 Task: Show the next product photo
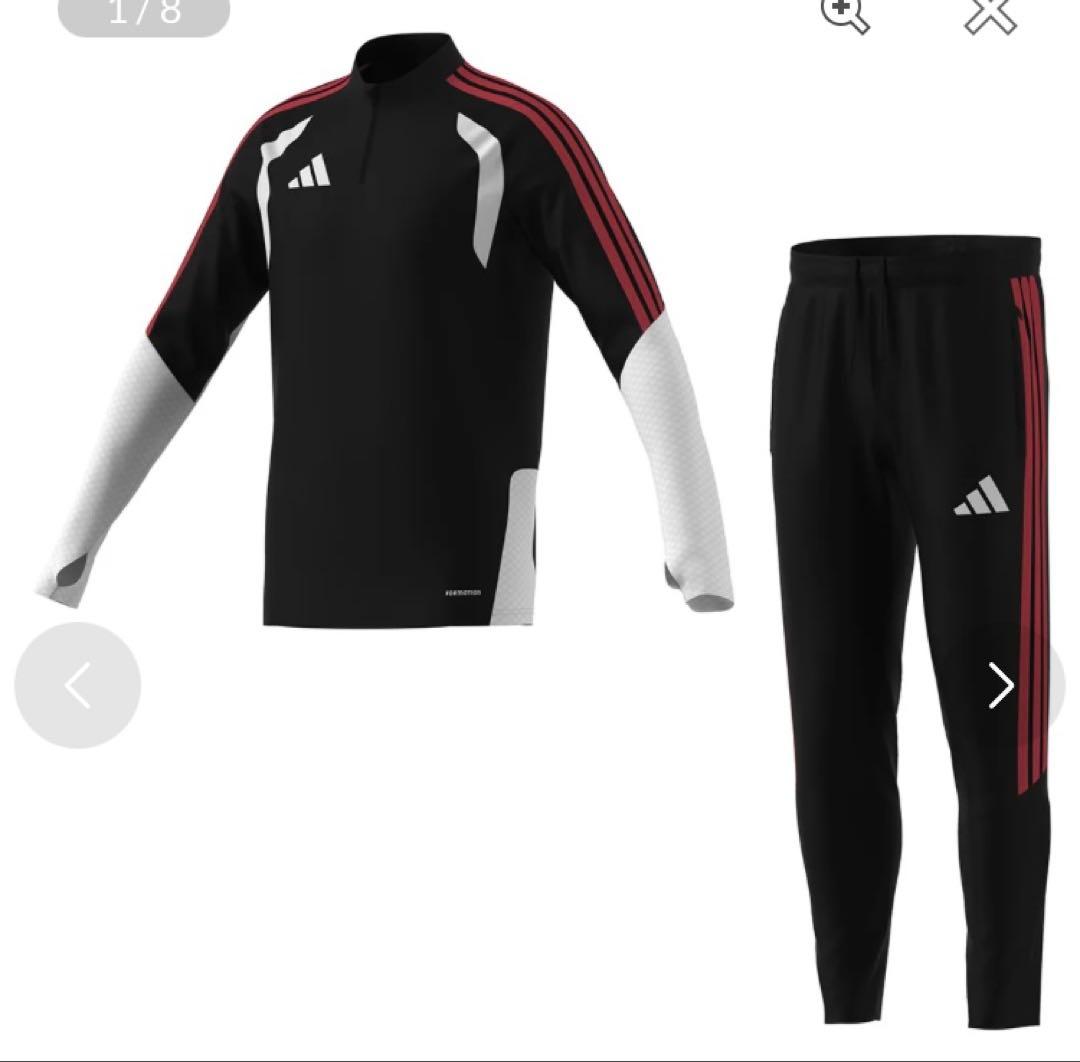pyautogui.click(x=1001, y=685)
